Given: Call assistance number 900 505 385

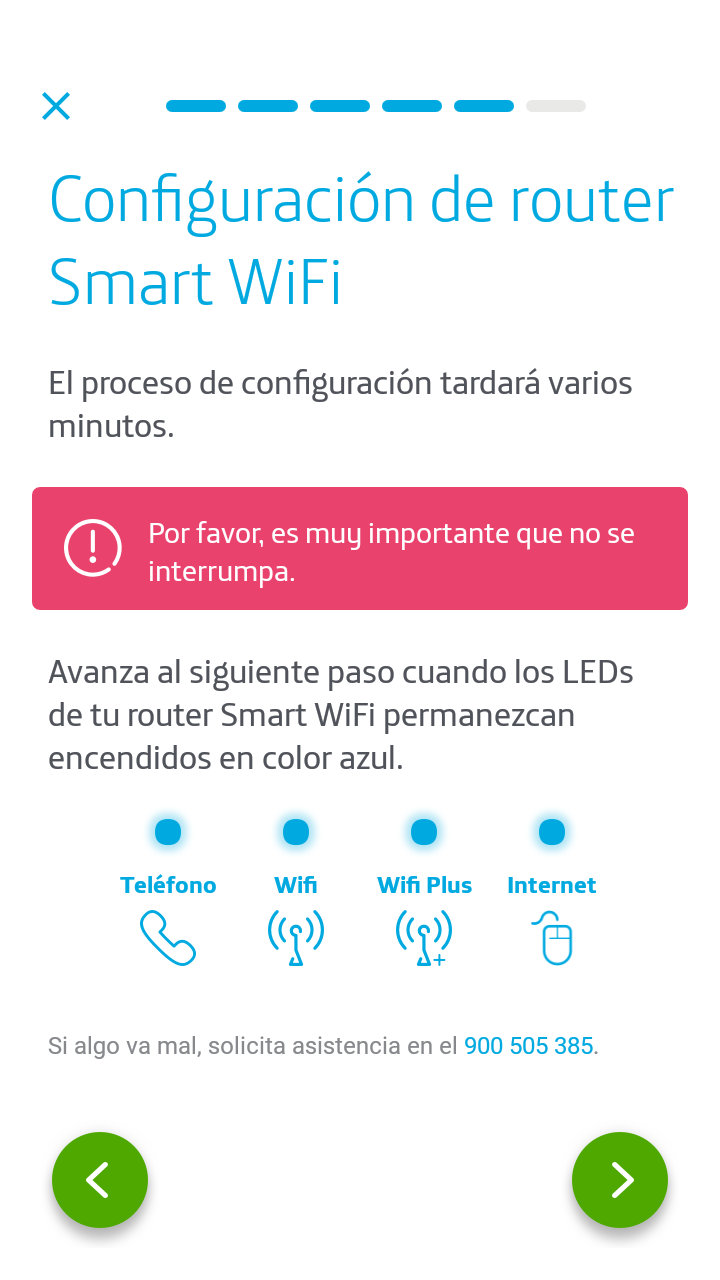Looking at the screenshot, I should coord(529,1046).
